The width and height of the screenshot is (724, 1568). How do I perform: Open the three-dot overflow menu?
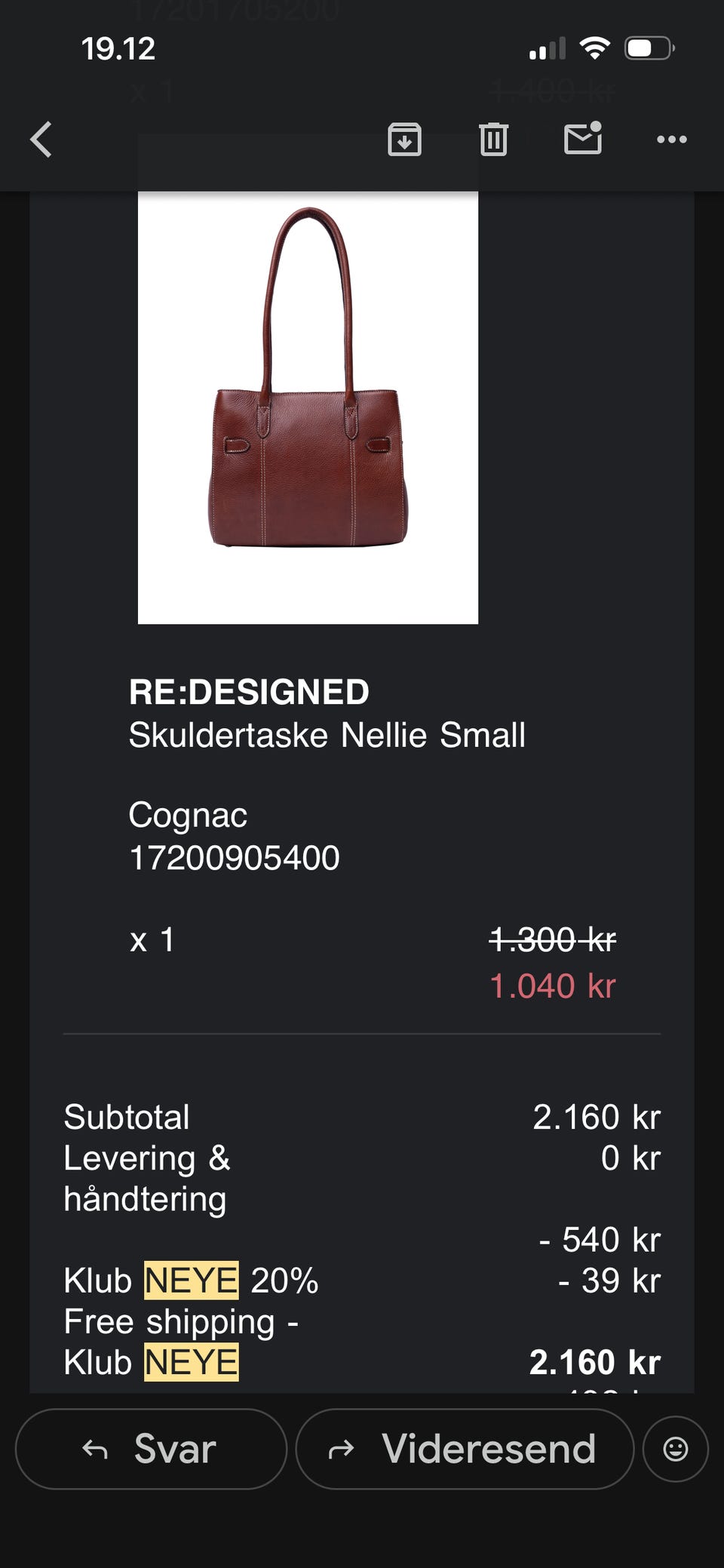(x=671, y=140)
